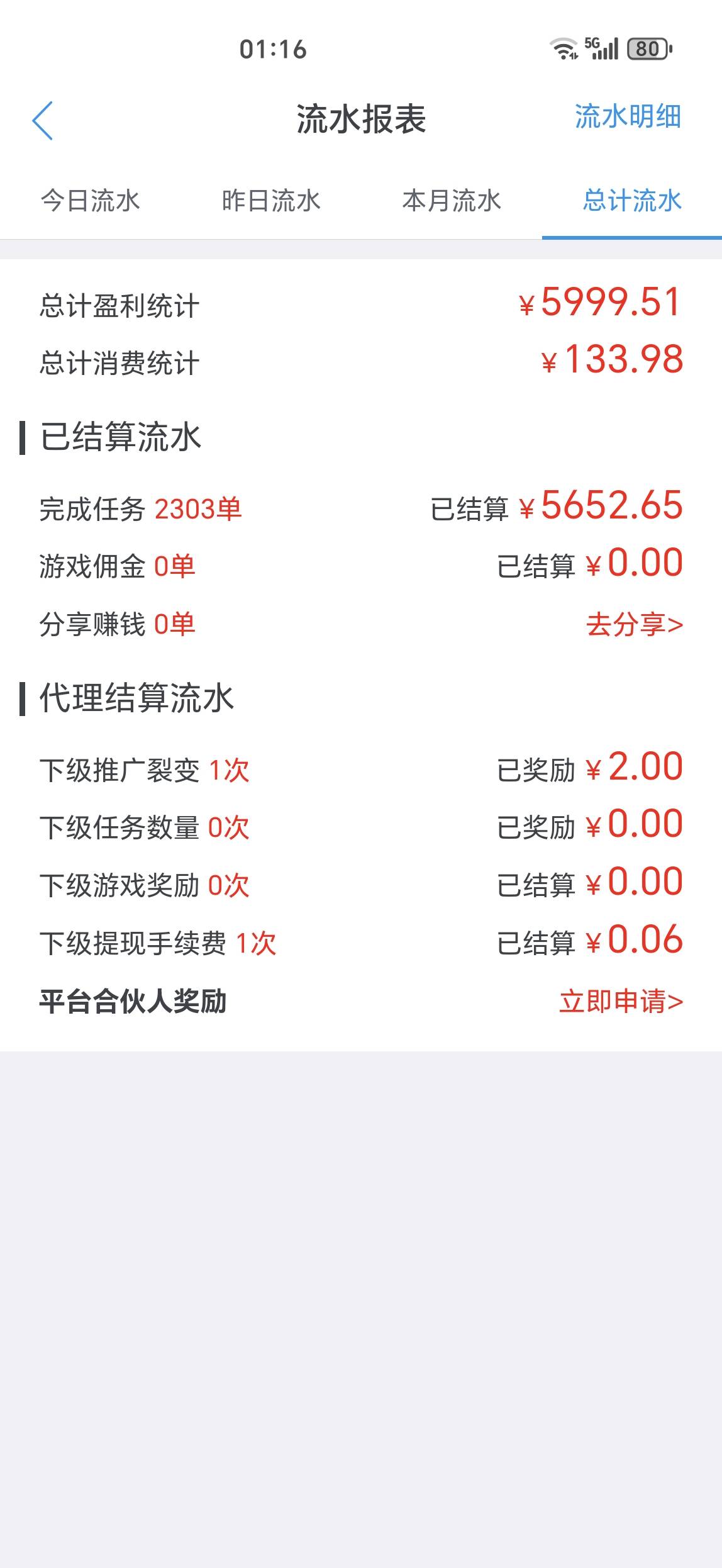Switch to 本月流水 tab
The image size is (722, 1568).
click(x=452, y=201)
